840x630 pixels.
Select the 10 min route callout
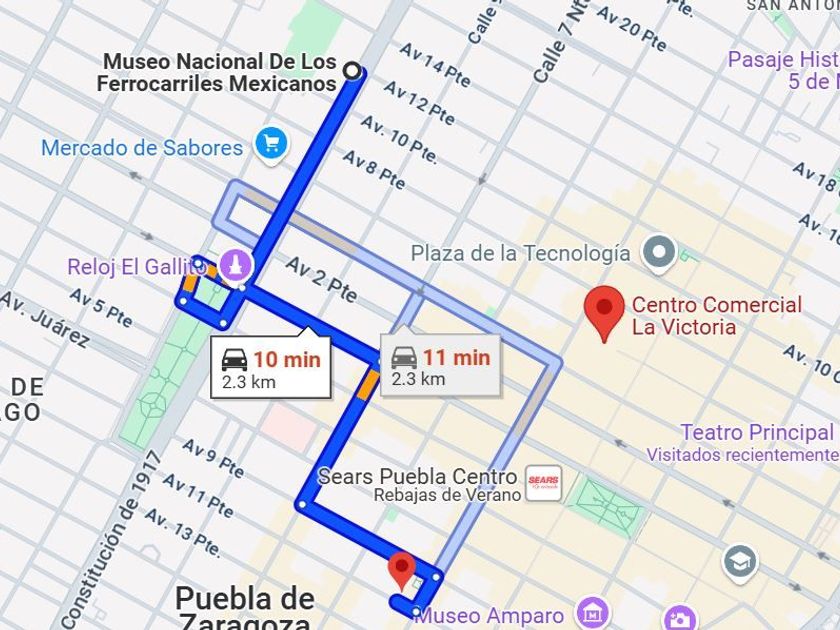coord(270,368)
